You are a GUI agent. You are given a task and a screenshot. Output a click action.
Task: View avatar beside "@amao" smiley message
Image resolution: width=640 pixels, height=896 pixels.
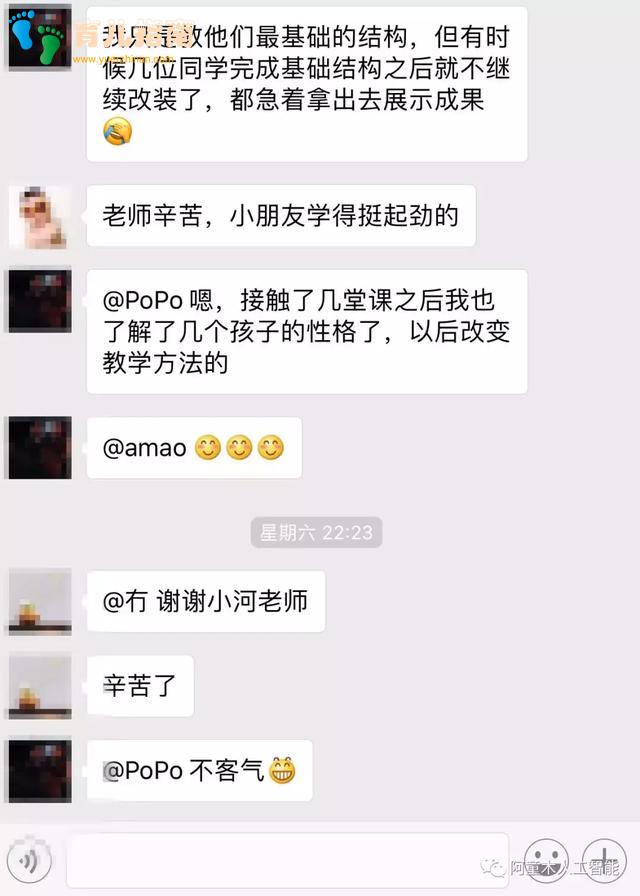(x=39, y=448)
